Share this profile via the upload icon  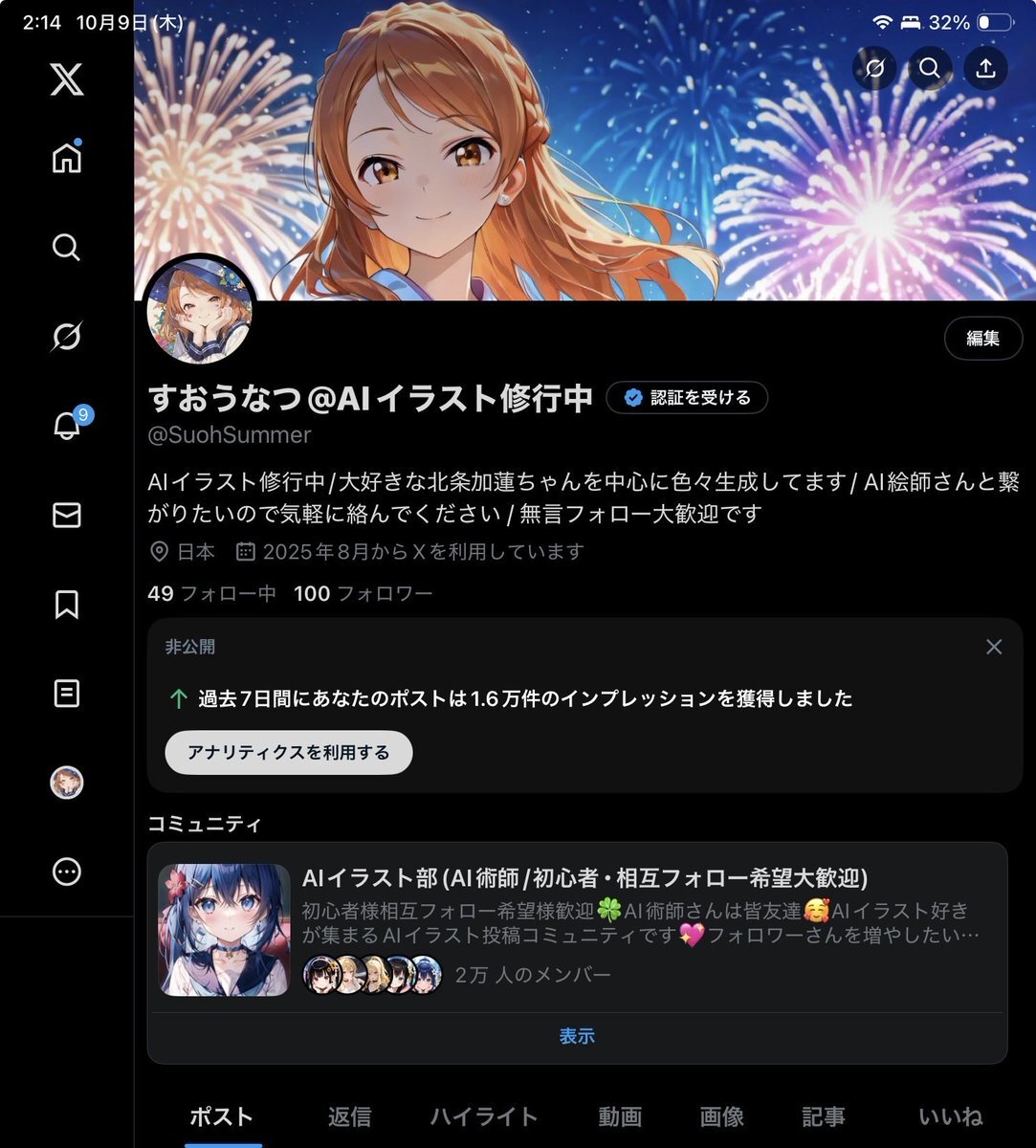coord(985,68)
